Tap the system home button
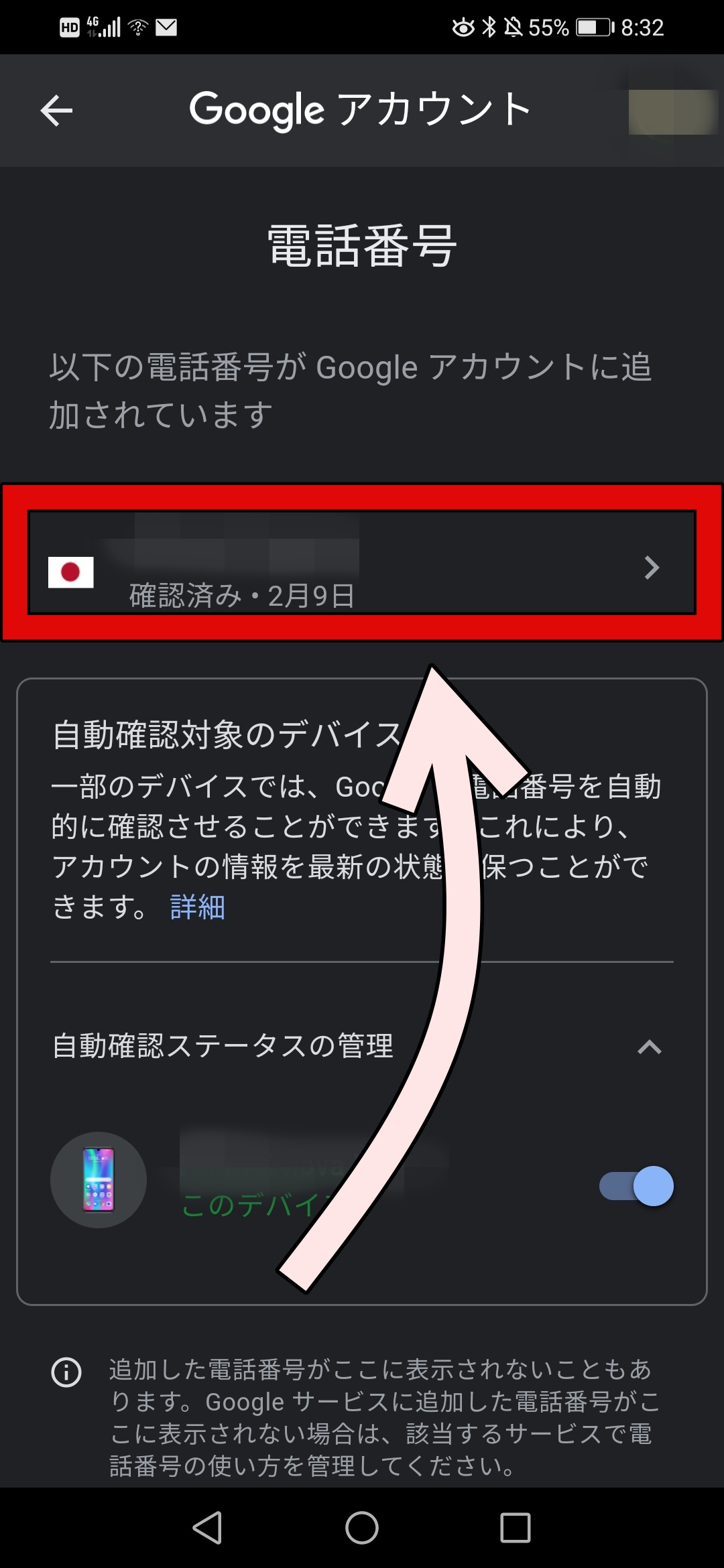This screenshot has height=1568, width=724. (x=362, y=1528)
